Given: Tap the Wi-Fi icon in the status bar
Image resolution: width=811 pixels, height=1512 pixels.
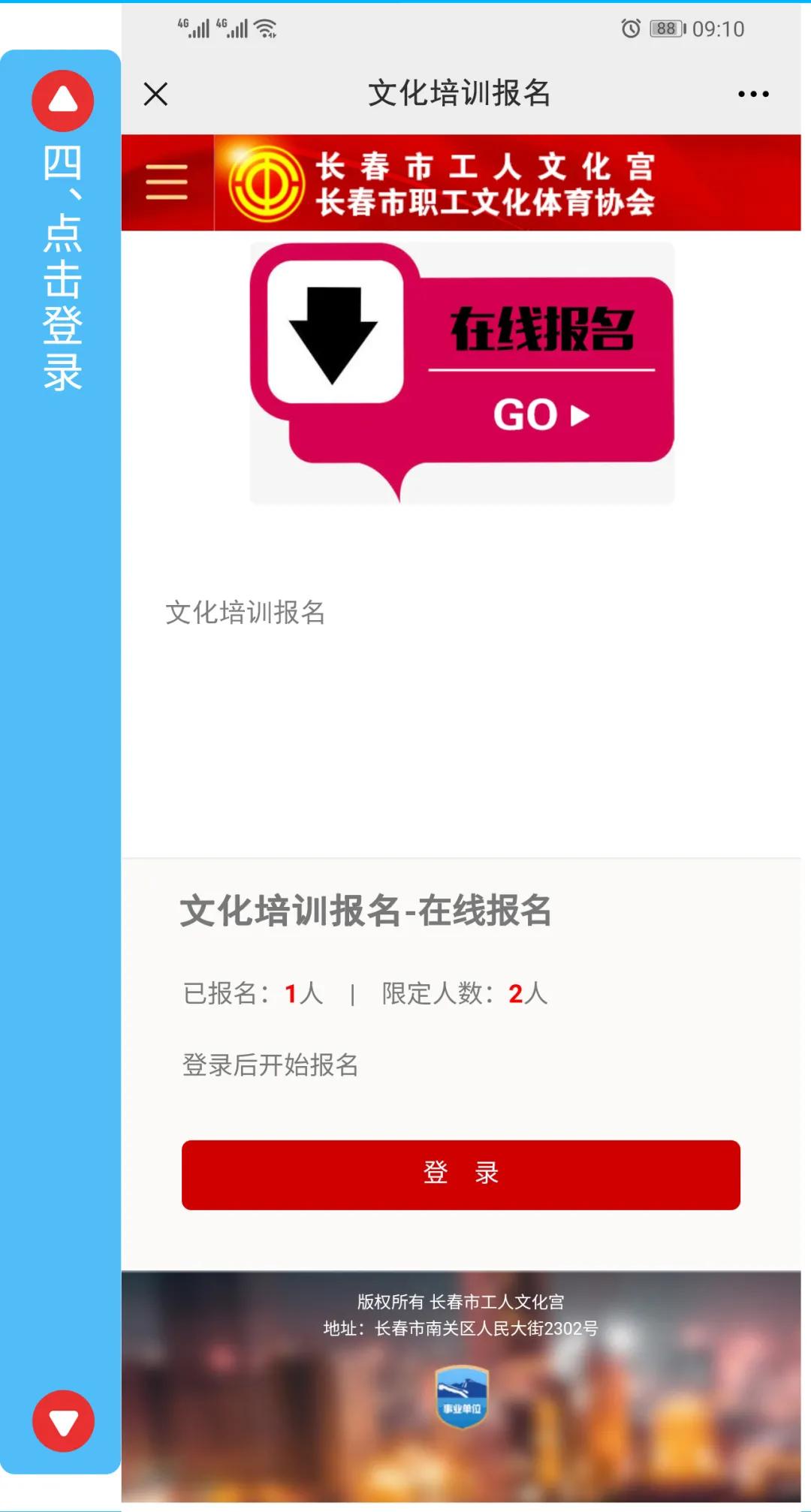Looking at the screenshot, I should (264, 28).
